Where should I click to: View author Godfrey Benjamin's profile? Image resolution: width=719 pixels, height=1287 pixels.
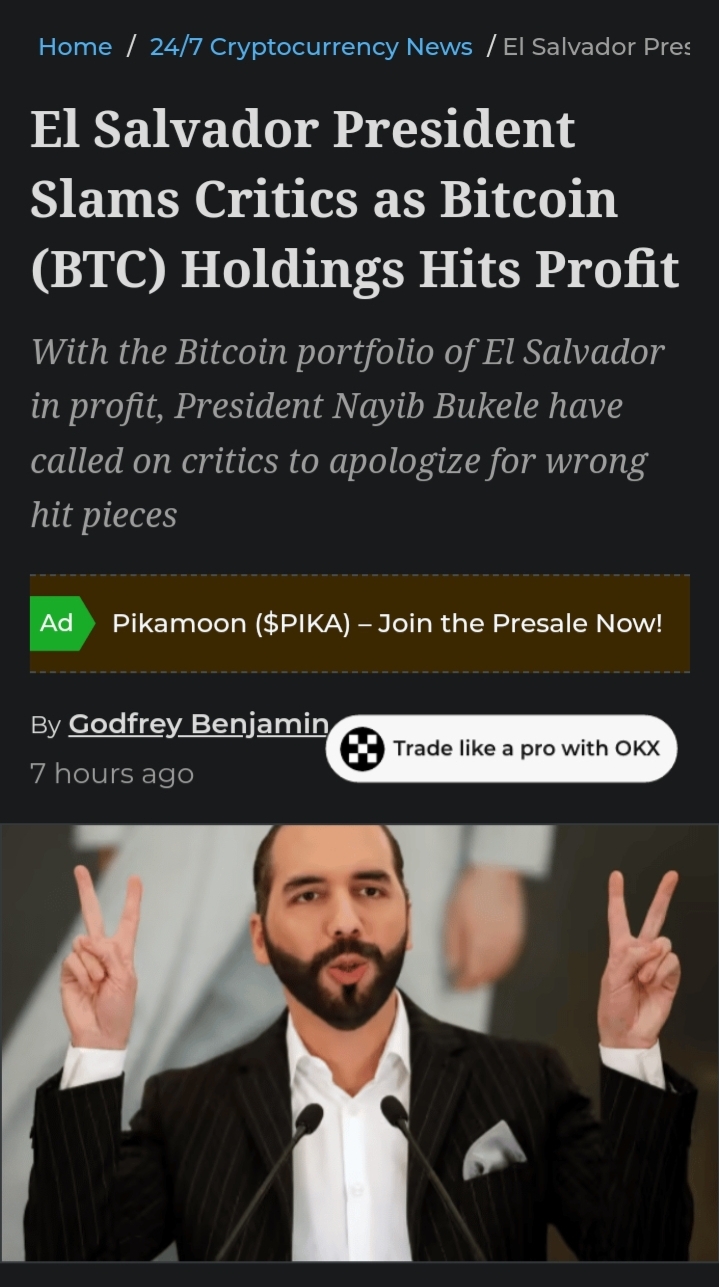pos(198,723)
